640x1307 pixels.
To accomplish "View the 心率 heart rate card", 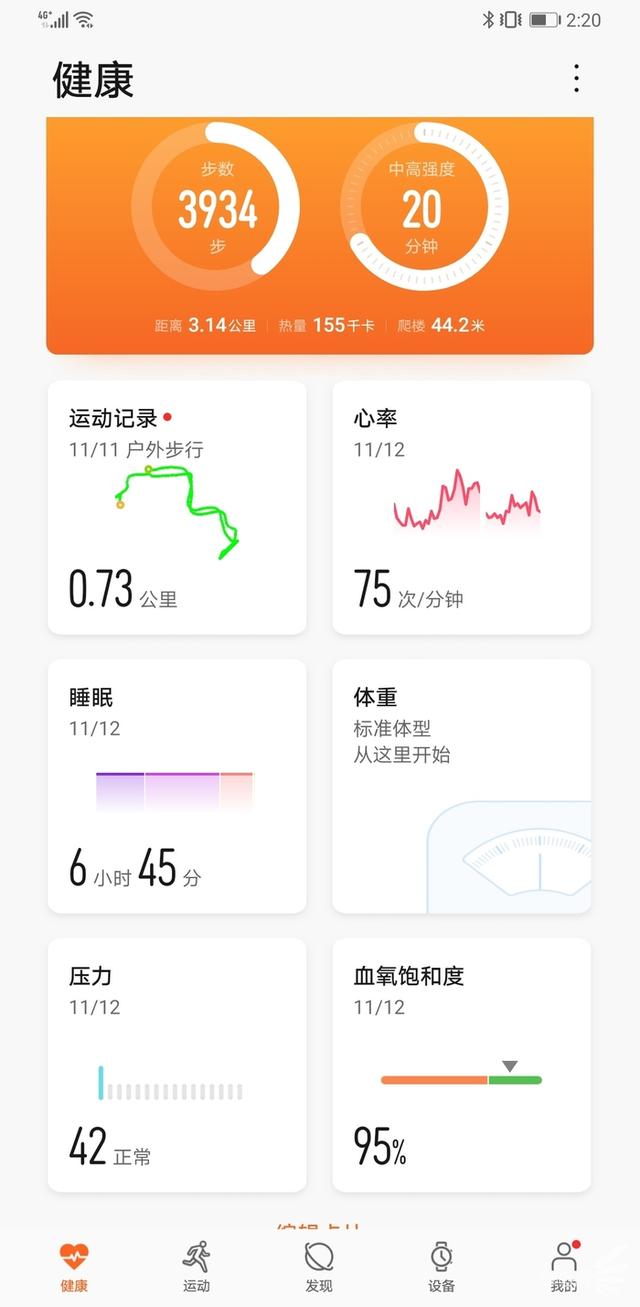I will coord(461,507).
